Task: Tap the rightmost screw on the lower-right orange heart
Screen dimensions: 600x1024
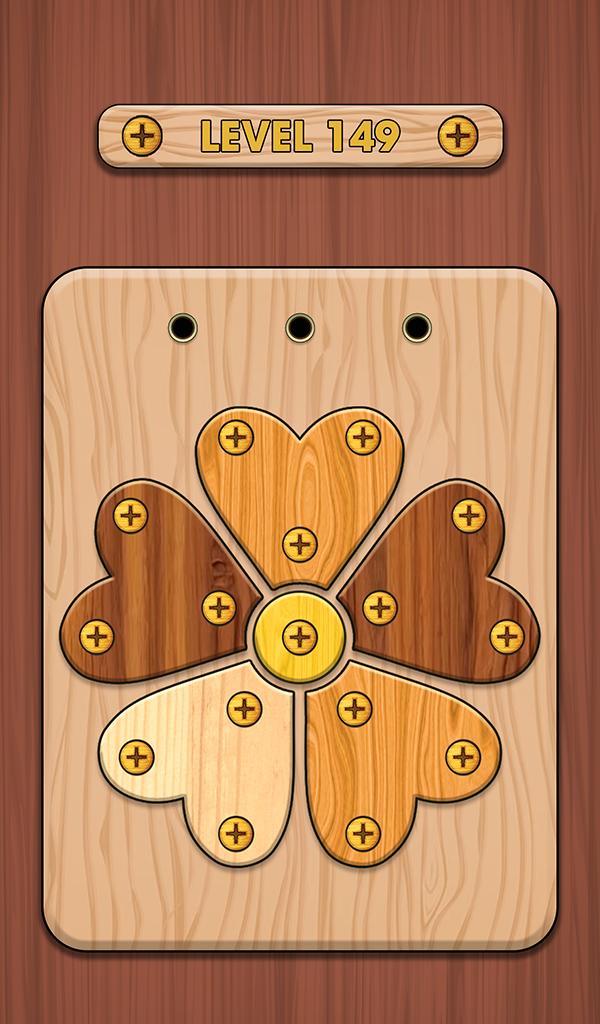Action: [463, 757]
